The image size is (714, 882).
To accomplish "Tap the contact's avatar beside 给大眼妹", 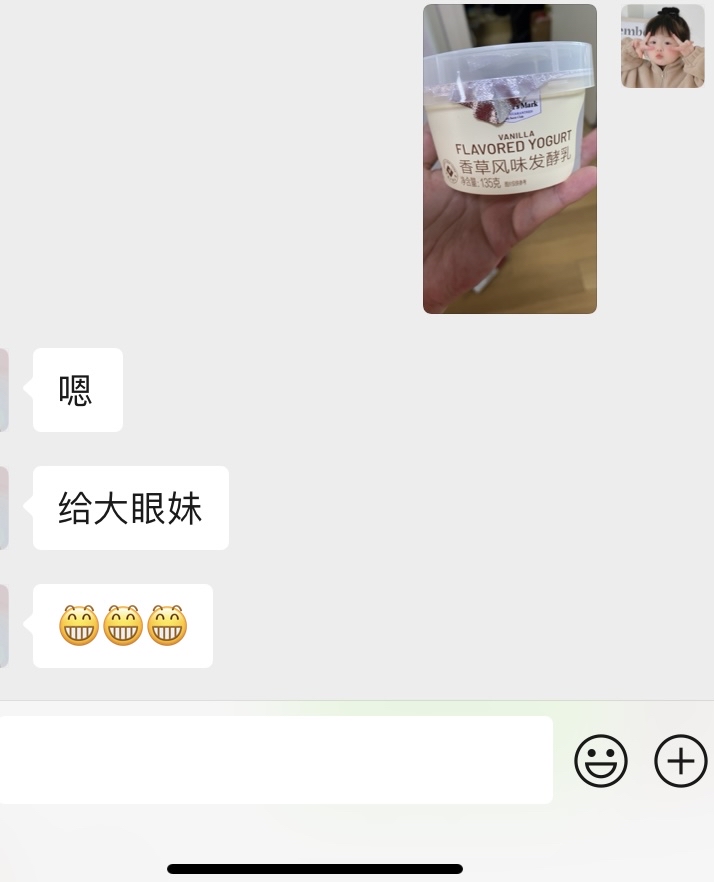I will [x=4, y=508].
